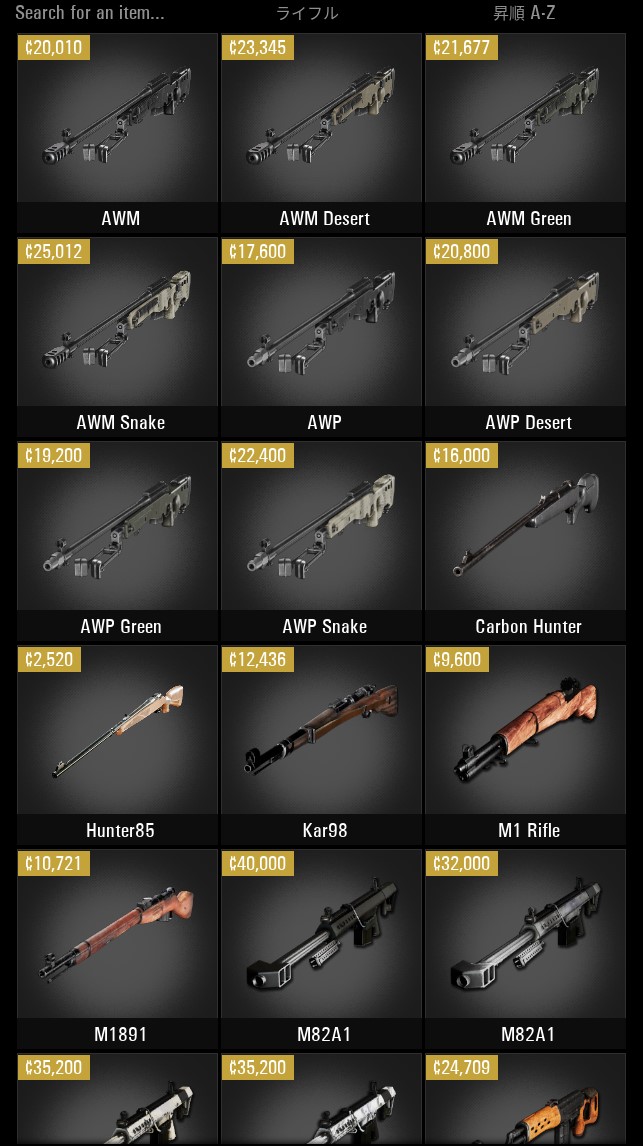
Task: Open the M1891 rifle card
Action: pyautogui.click(x=118, y=949)
